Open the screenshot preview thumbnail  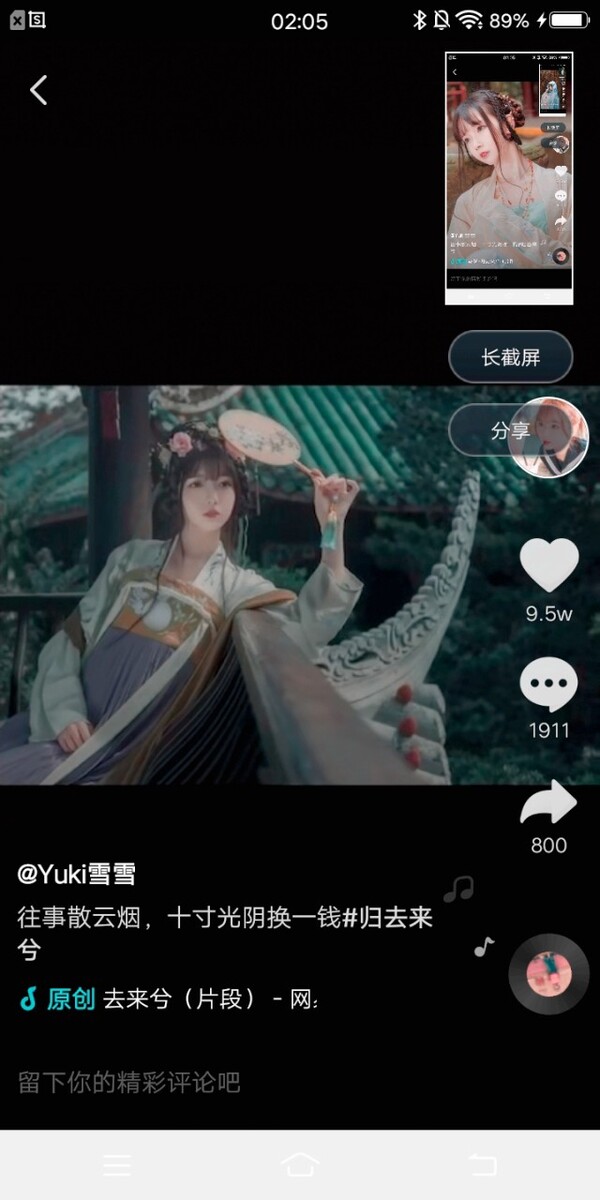509,177
